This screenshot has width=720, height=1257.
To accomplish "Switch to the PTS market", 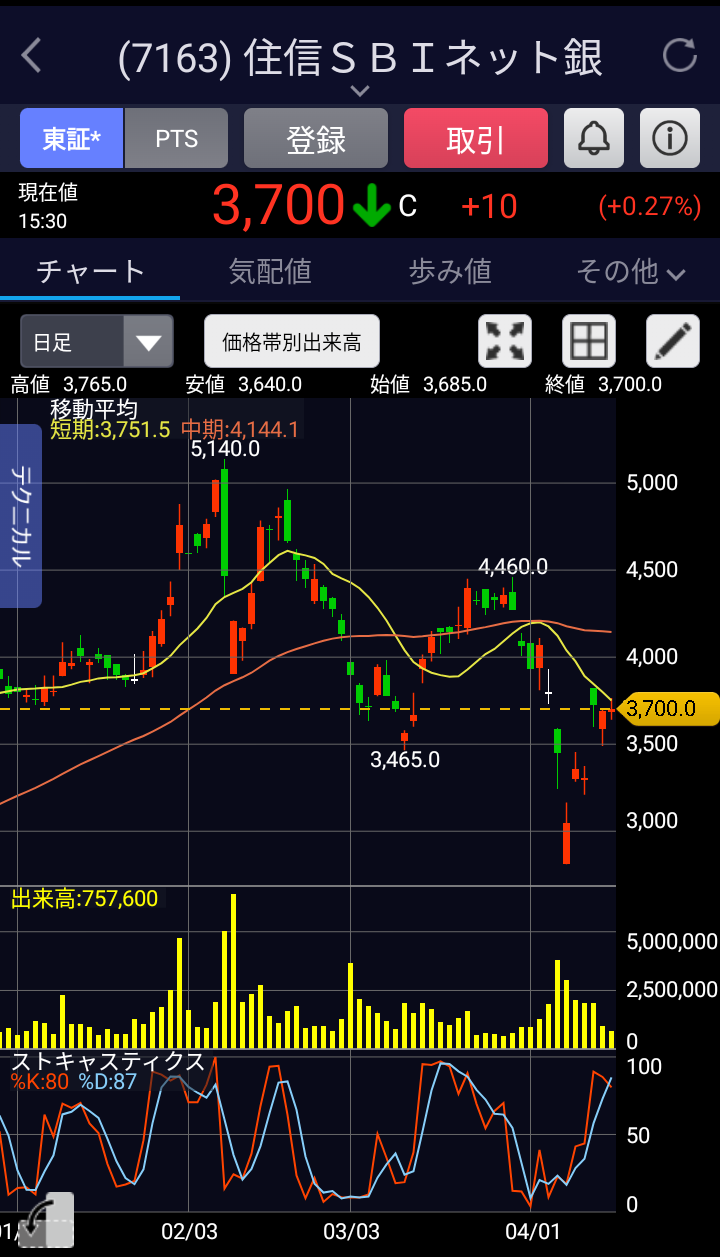I will point(177,138).
